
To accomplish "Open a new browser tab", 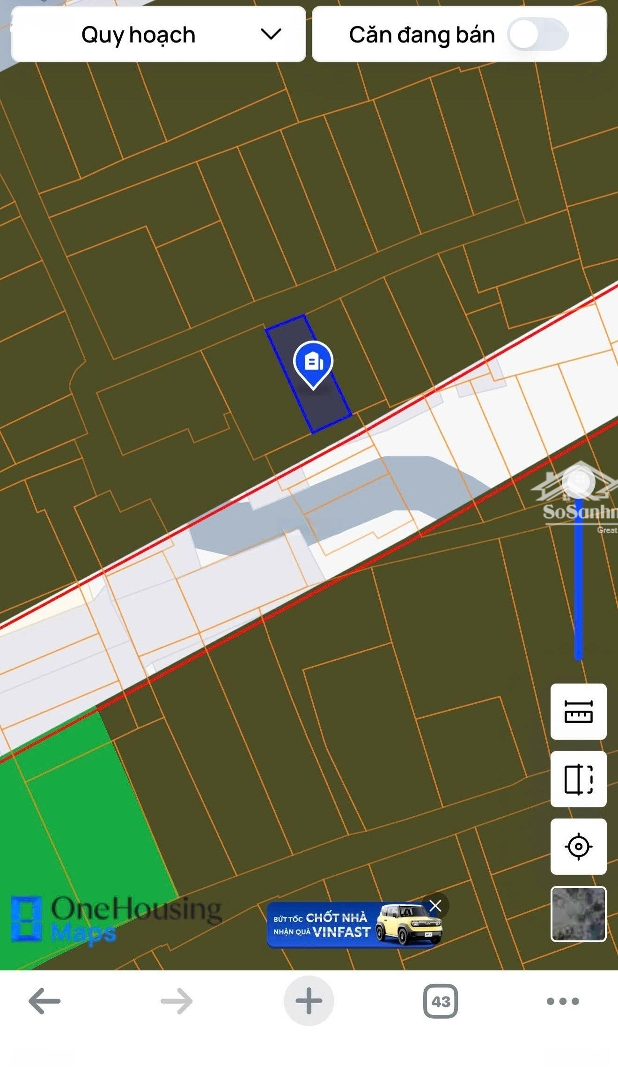I will pos(309,1001).
